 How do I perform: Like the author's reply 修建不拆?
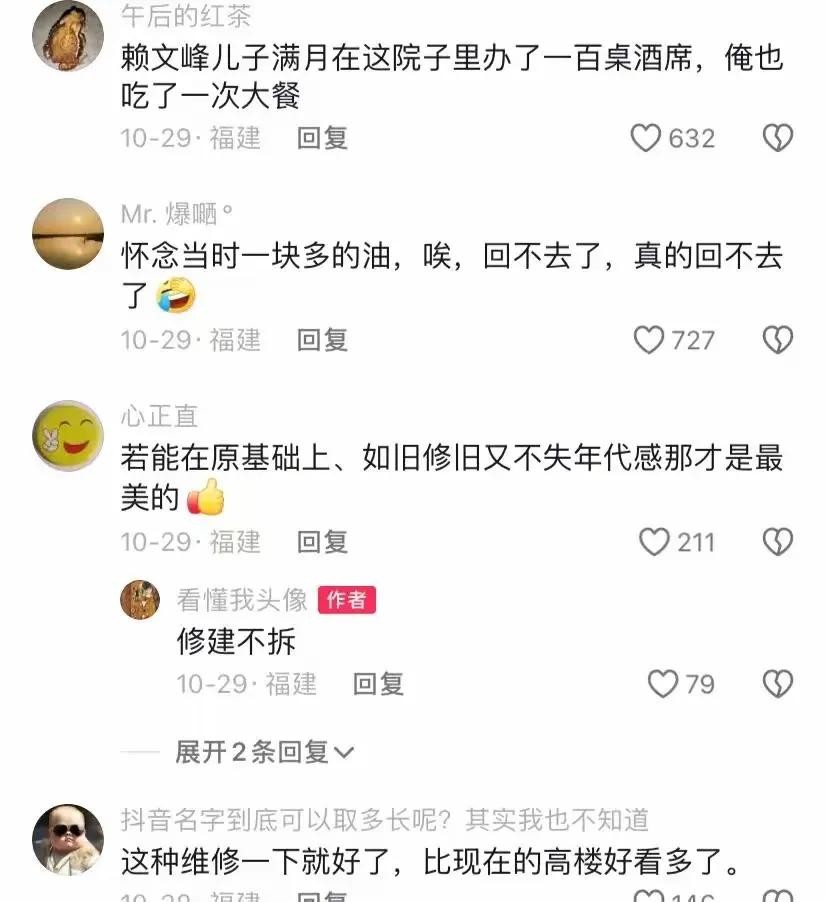click(x=663, y=684)
